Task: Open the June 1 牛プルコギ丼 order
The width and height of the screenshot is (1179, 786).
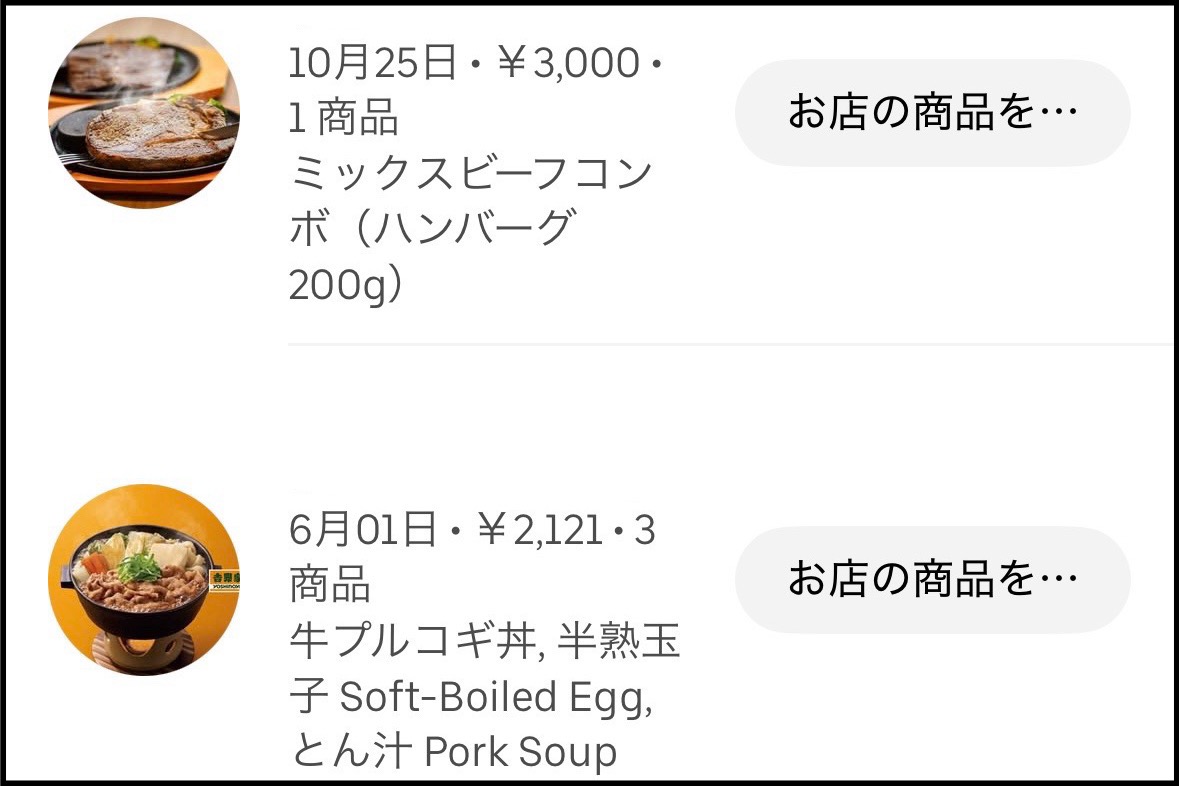Action: pos(480,640)
